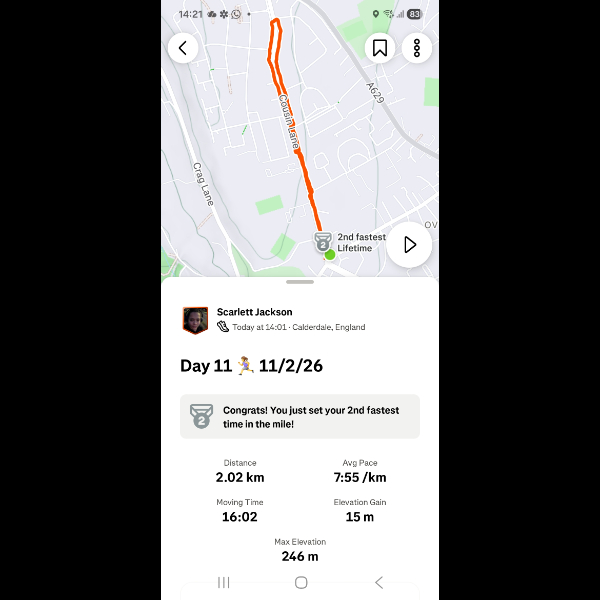Tap the sheet handle to expand the map
The height and width of the screenshot is (600, 600).
click(x=300, y=283)
